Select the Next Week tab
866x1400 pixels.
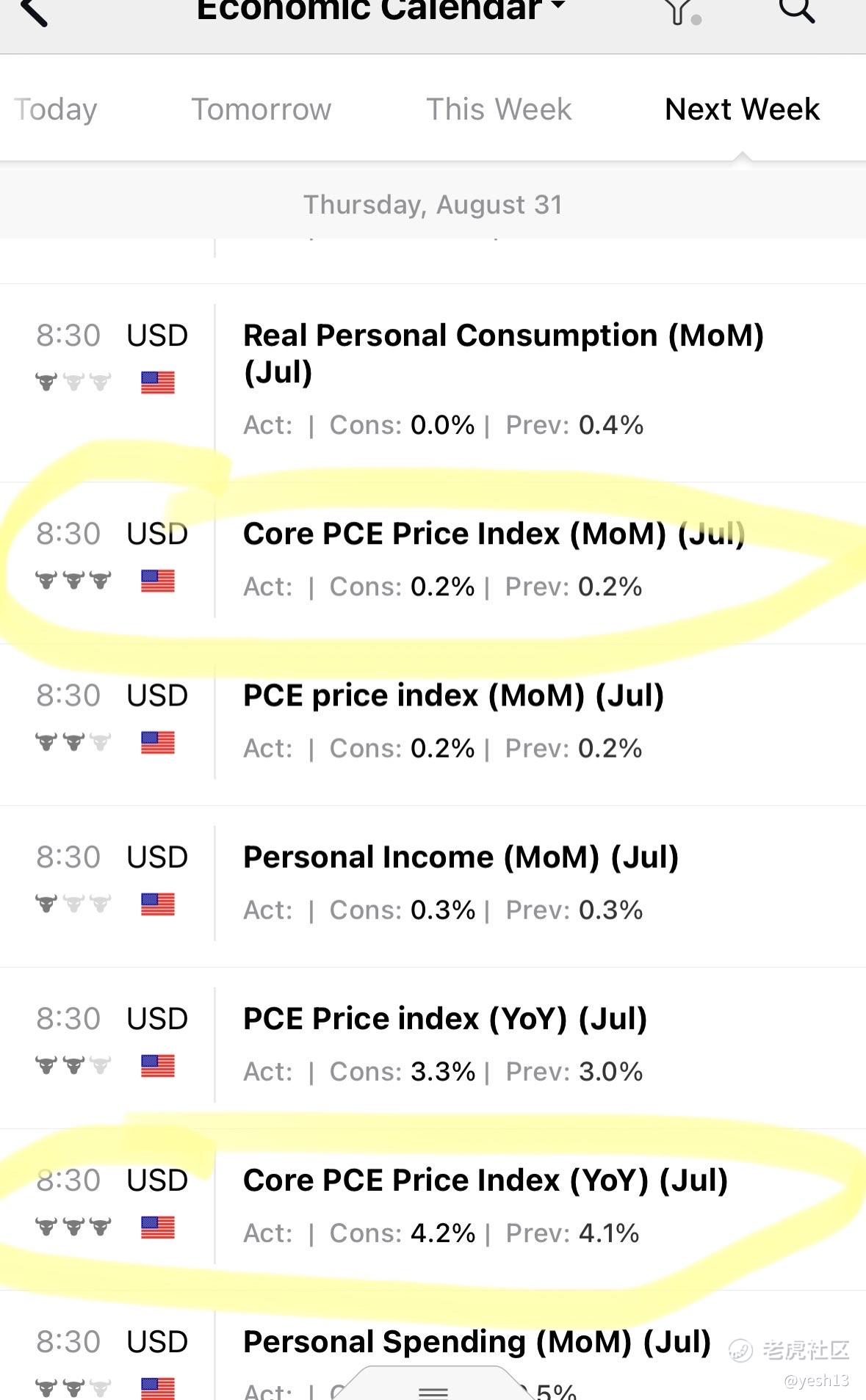(x=742, y=109)
